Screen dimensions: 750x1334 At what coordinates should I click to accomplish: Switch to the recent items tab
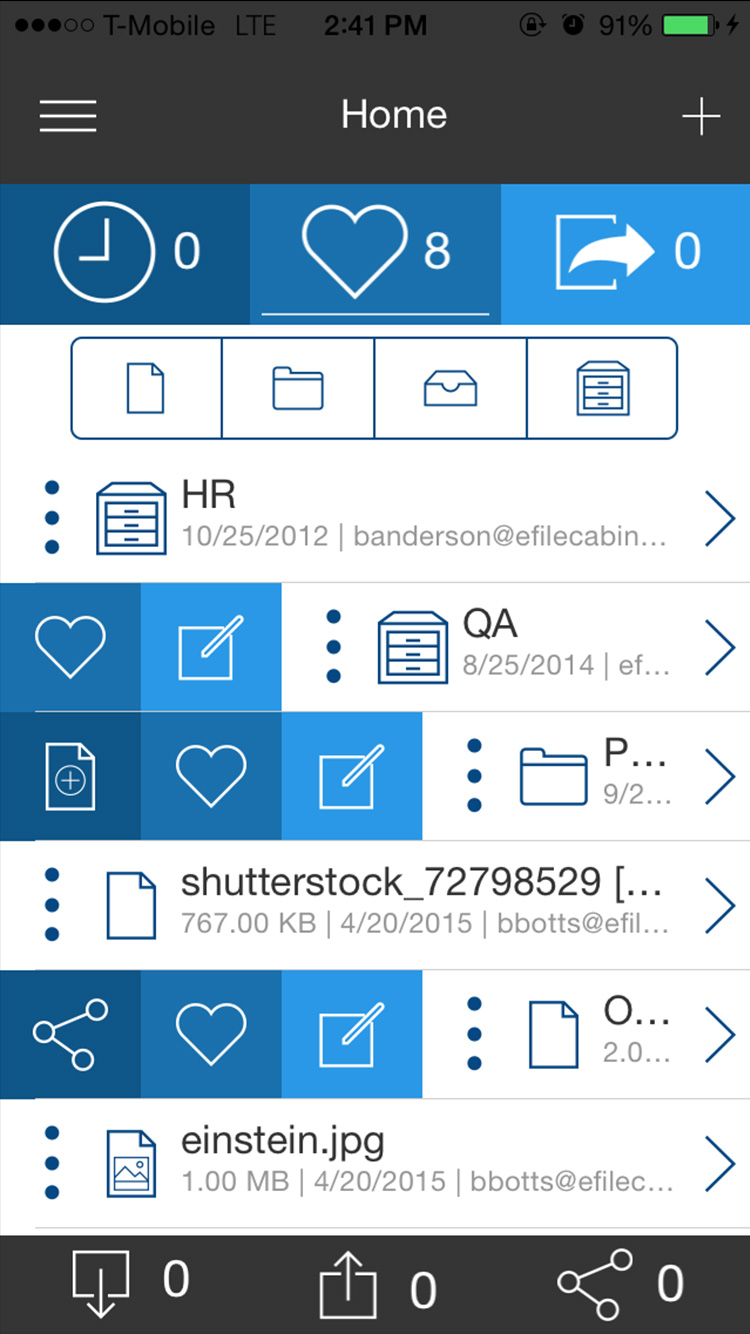[125, 251]
